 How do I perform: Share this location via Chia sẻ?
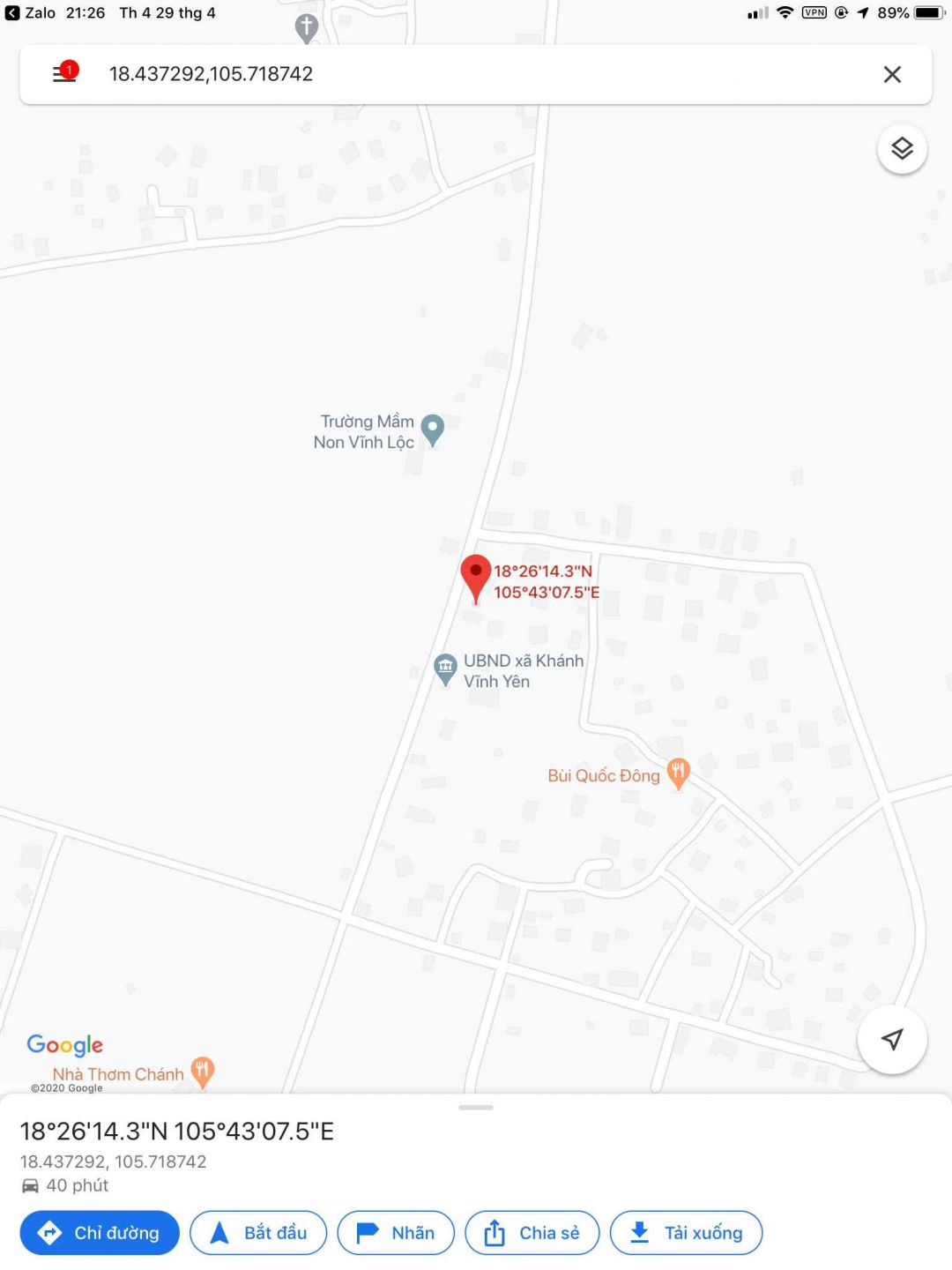(532, 1233)
